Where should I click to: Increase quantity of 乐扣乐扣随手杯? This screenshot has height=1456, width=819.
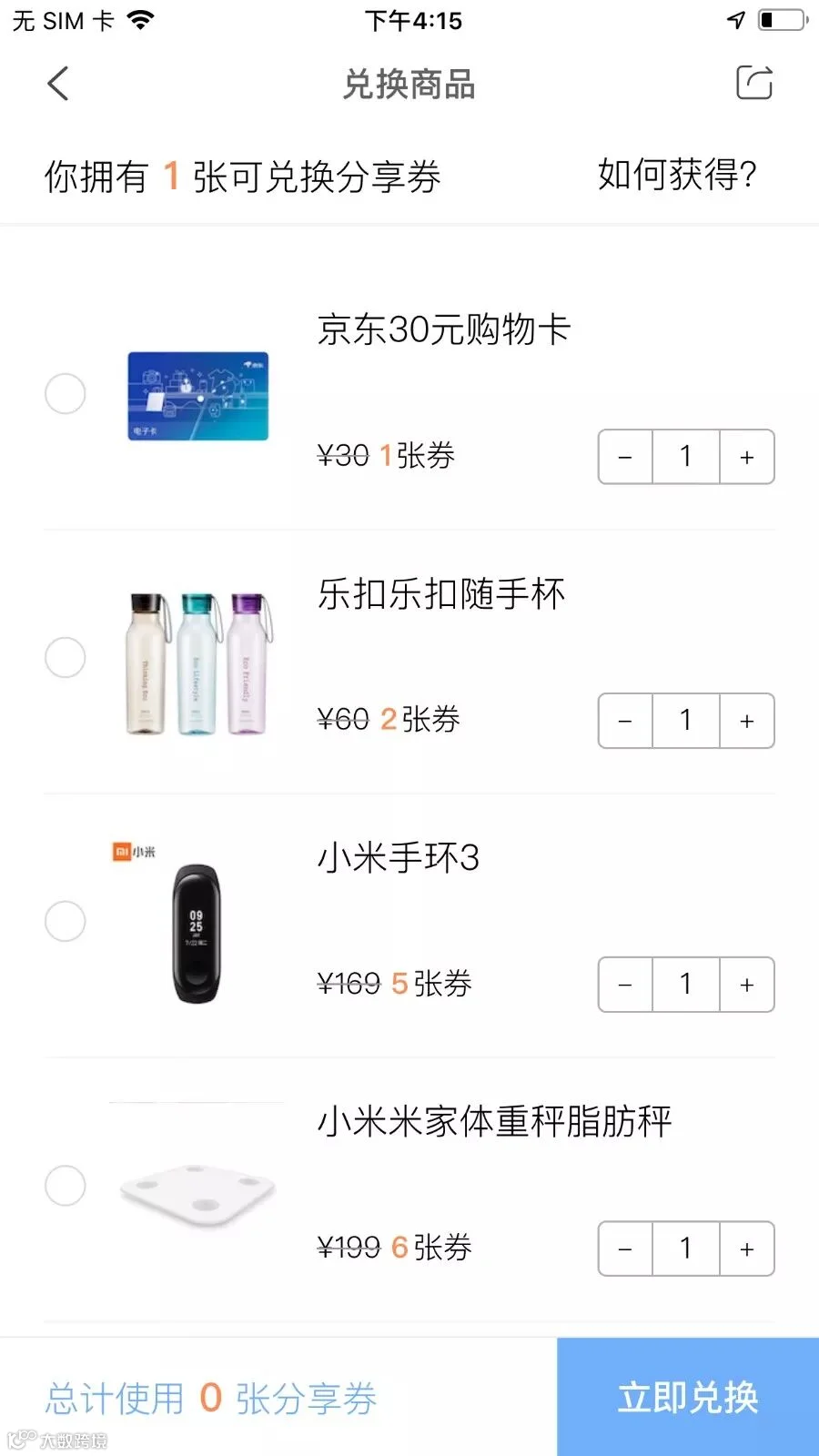pos(747,721)
